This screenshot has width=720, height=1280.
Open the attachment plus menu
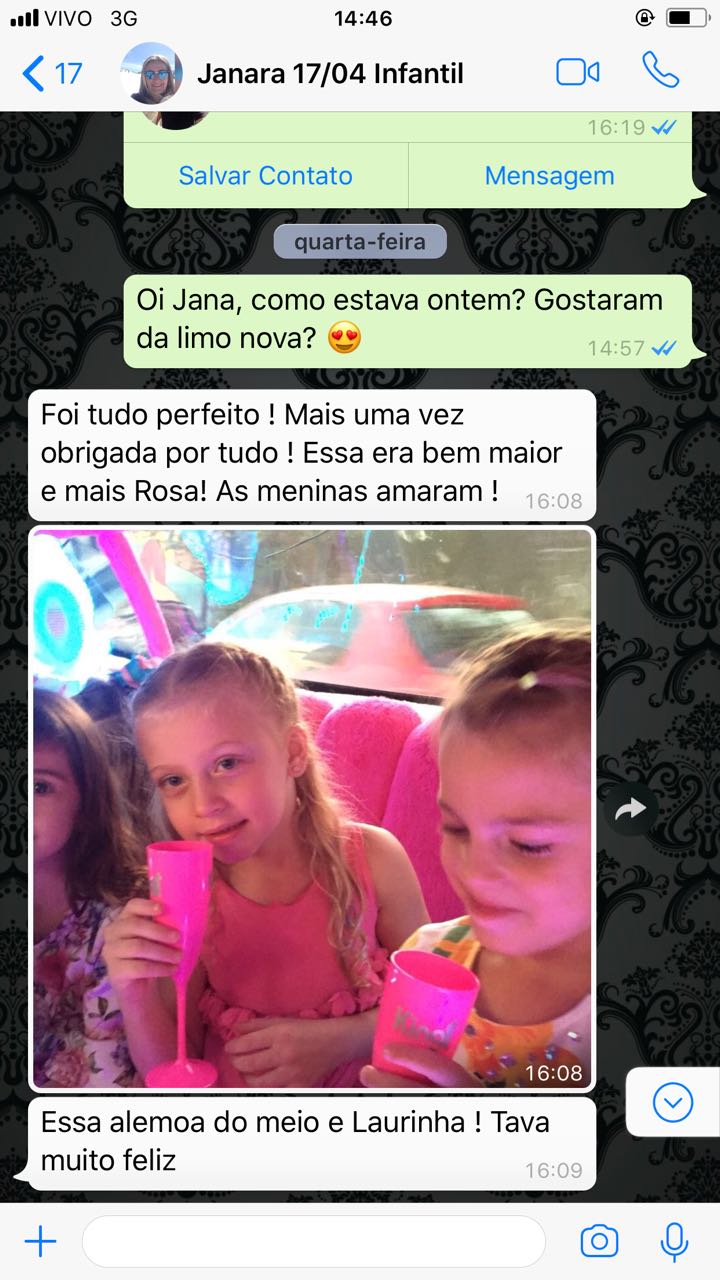40,1242
